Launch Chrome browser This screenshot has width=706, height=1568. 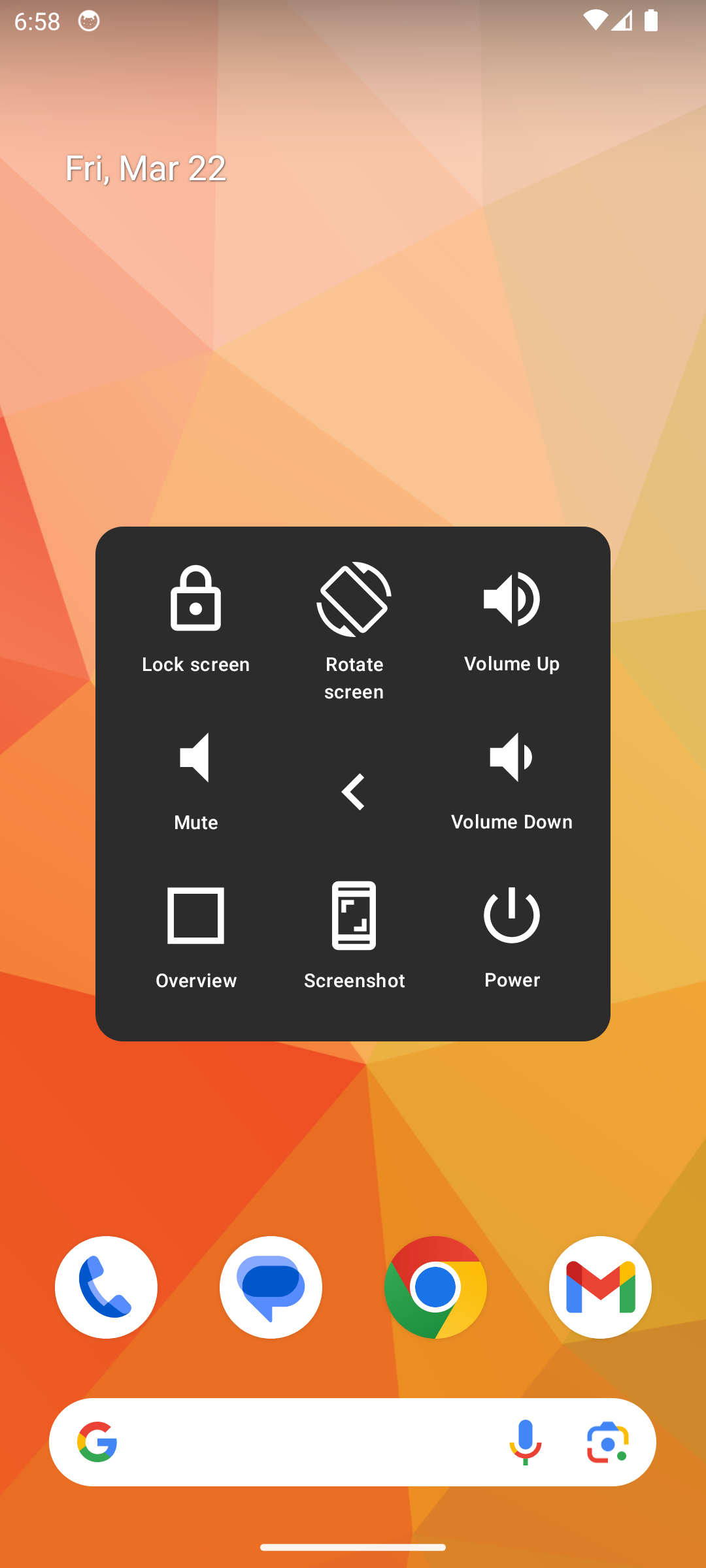tap(435, 1287)
